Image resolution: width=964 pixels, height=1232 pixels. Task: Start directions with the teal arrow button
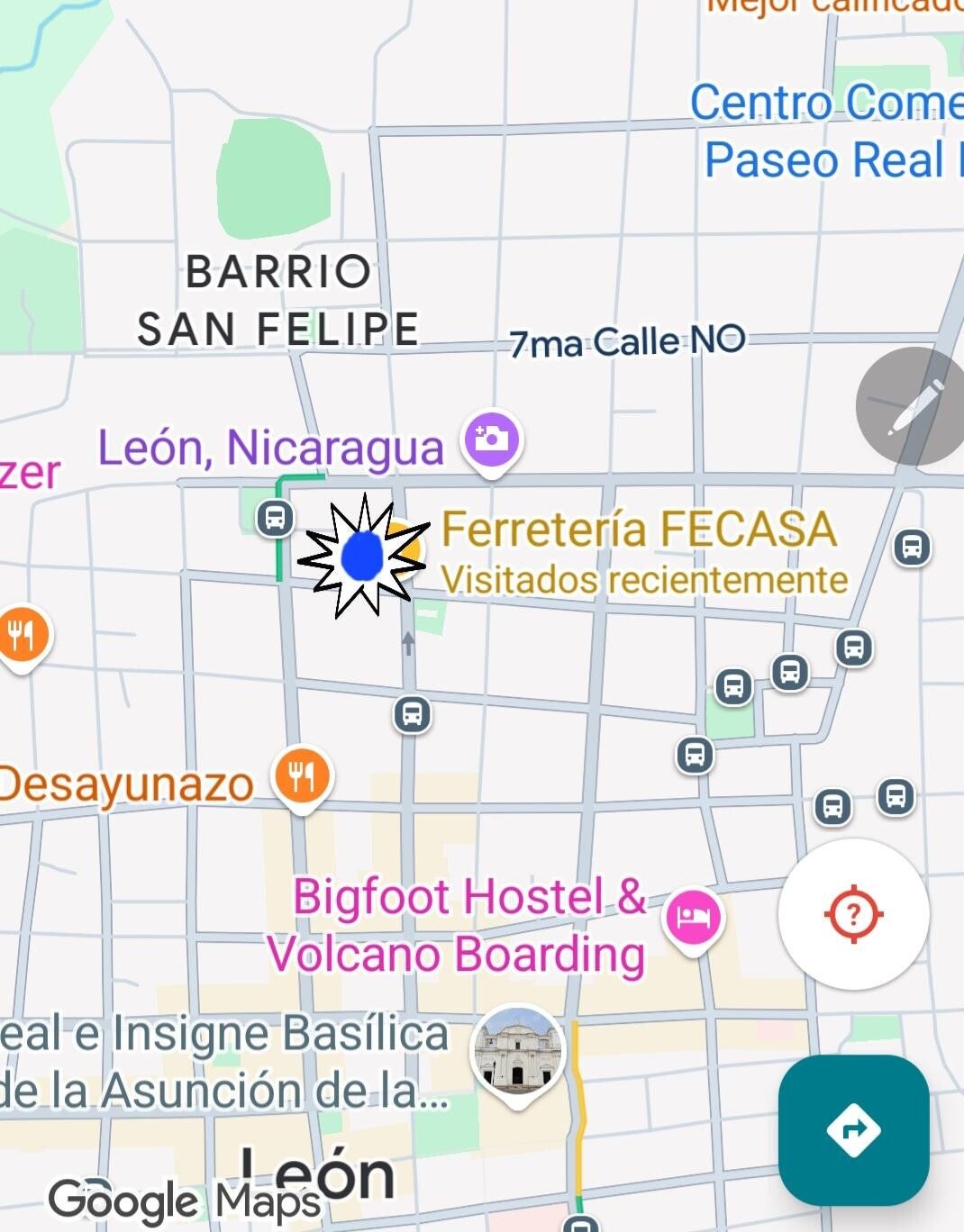[853, 1129]
